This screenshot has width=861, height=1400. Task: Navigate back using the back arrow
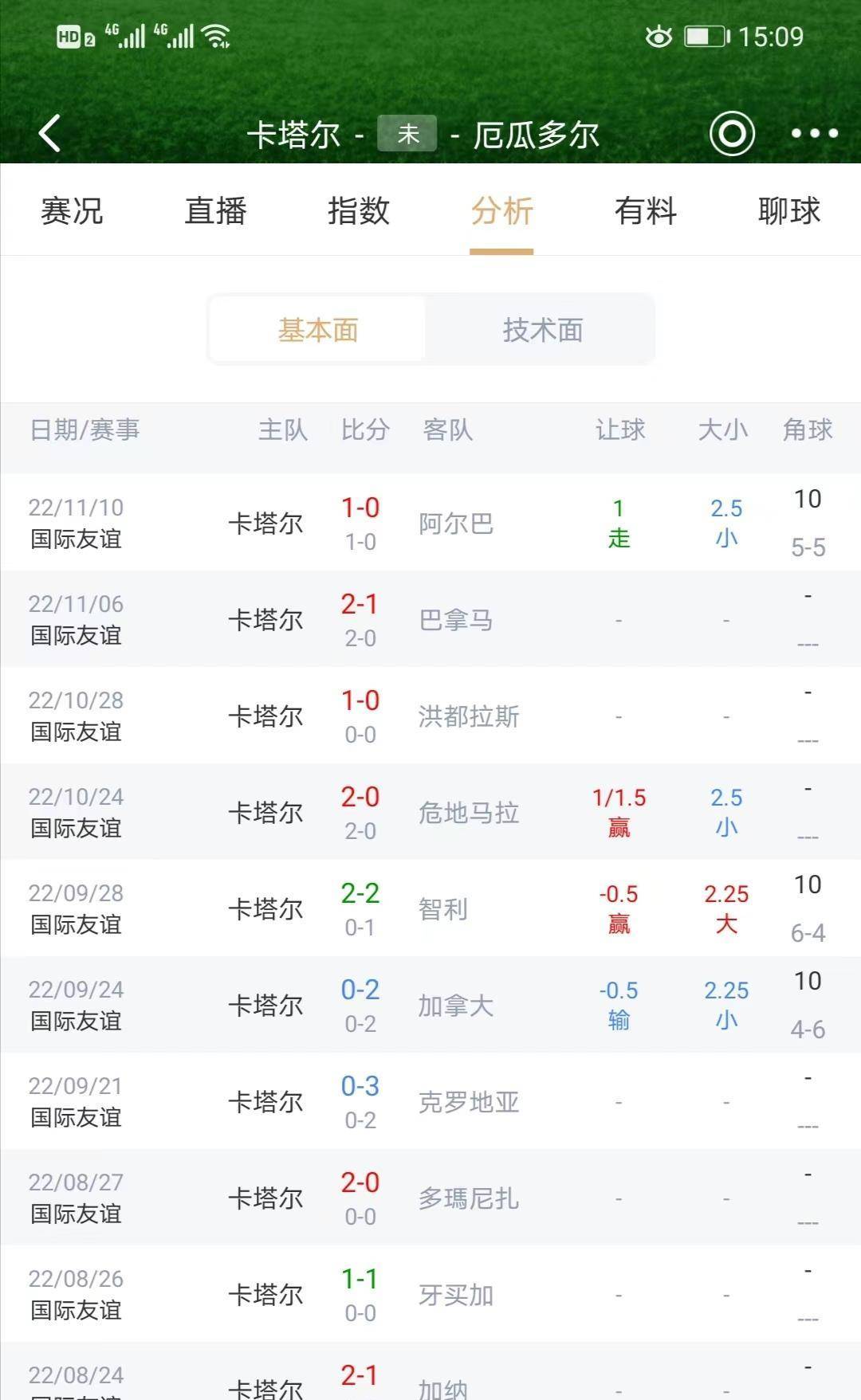click(x=50, y=133)
